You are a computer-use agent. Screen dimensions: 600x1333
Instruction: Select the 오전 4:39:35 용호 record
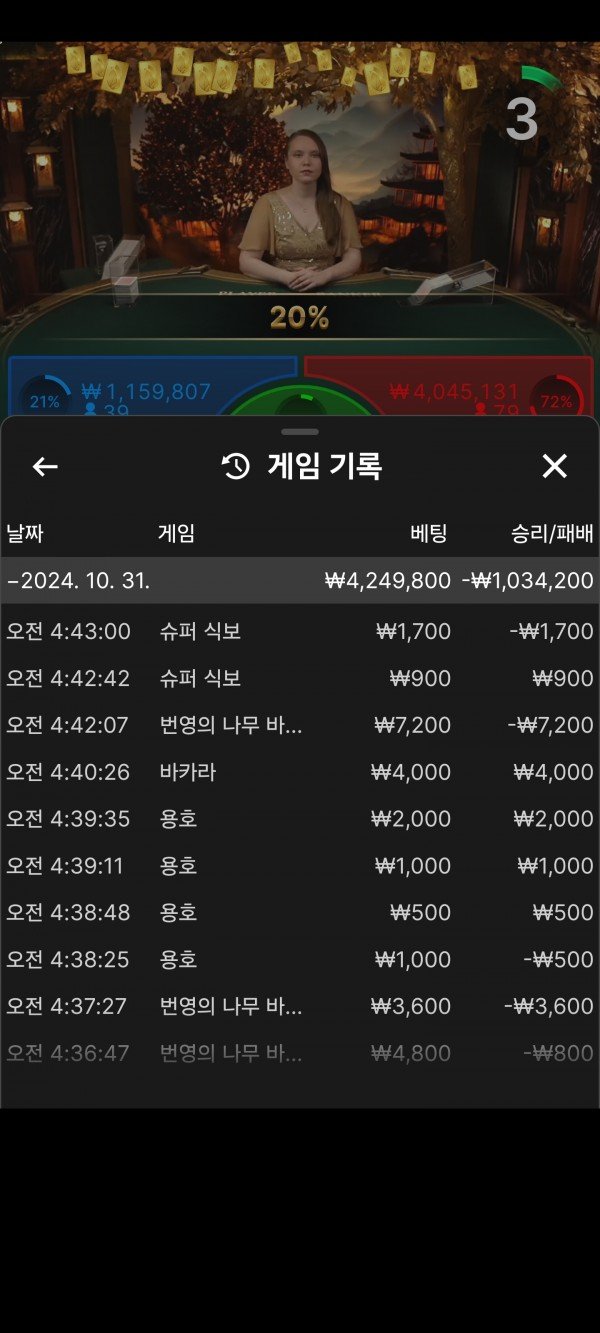click(300, 819)
